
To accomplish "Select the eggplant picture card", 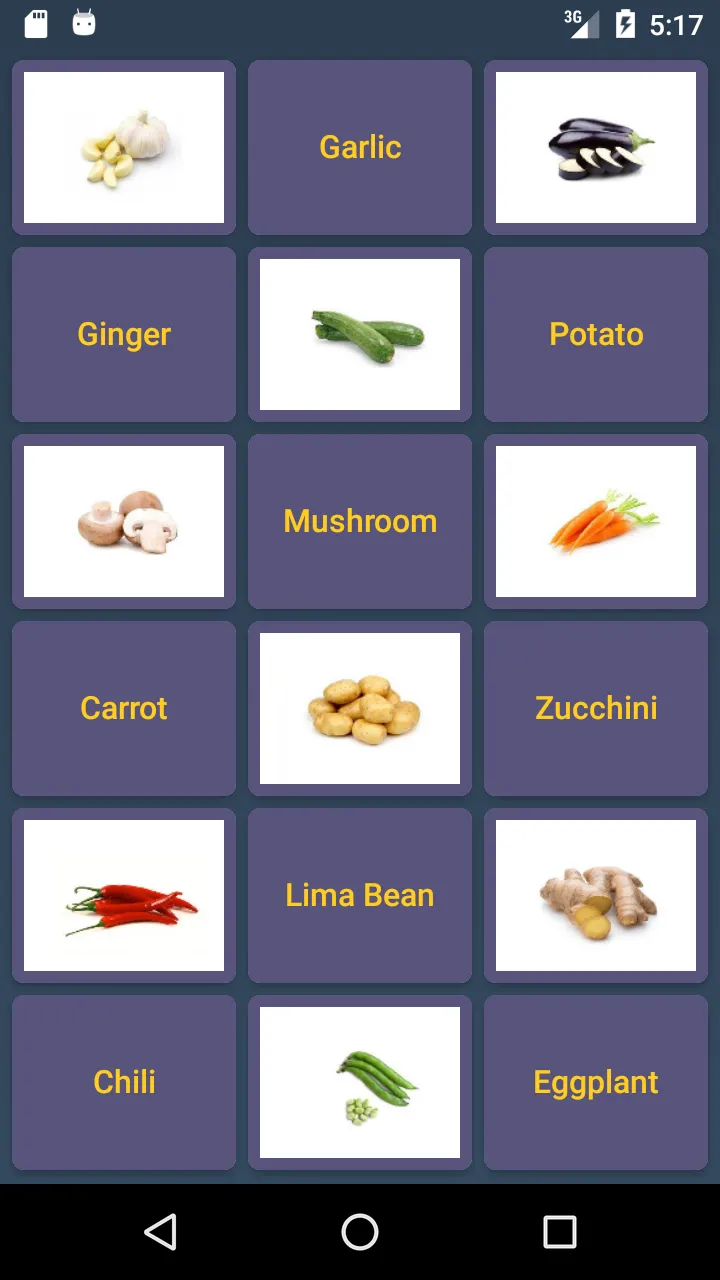I will [596, 147].
